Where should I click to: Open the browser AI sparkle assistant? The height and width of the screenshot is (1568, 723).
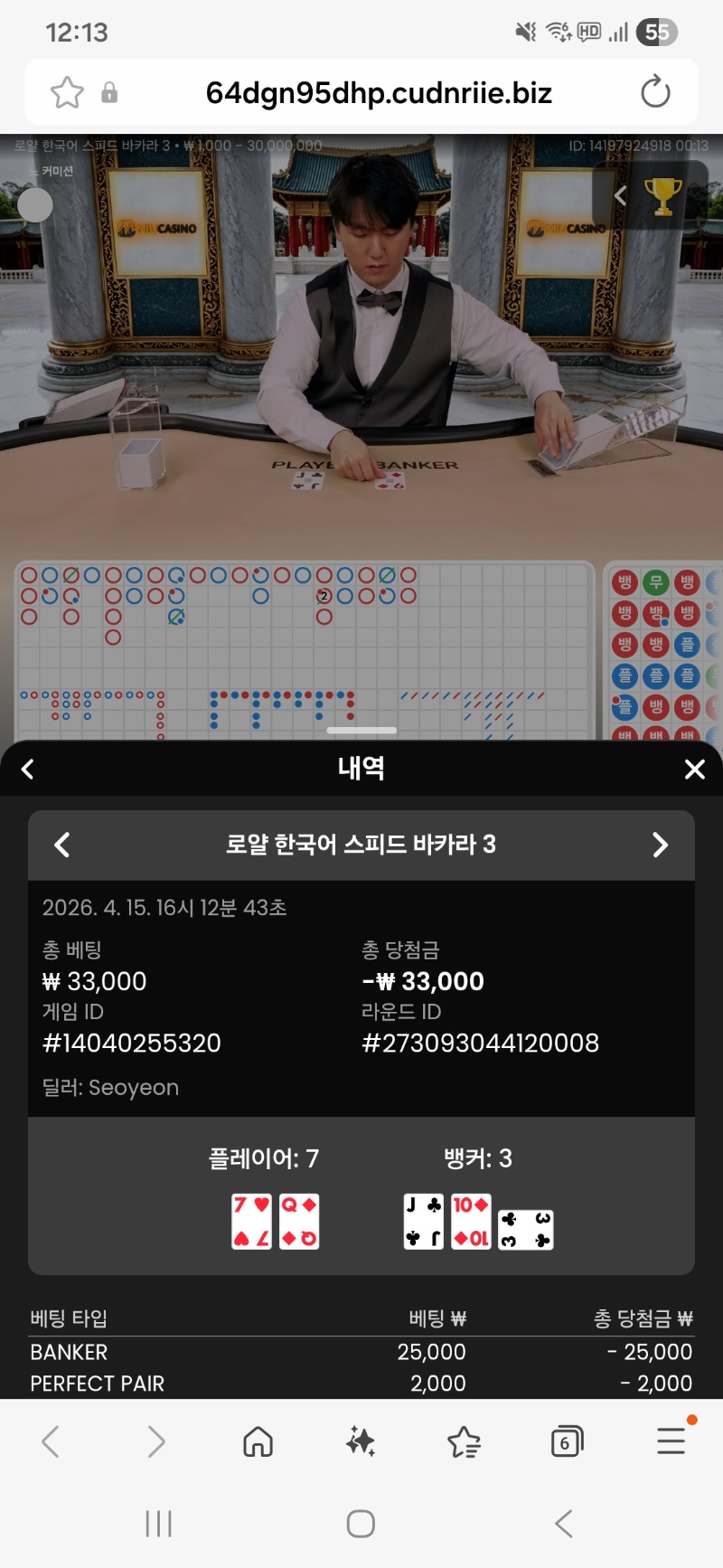coord(361,1441)
